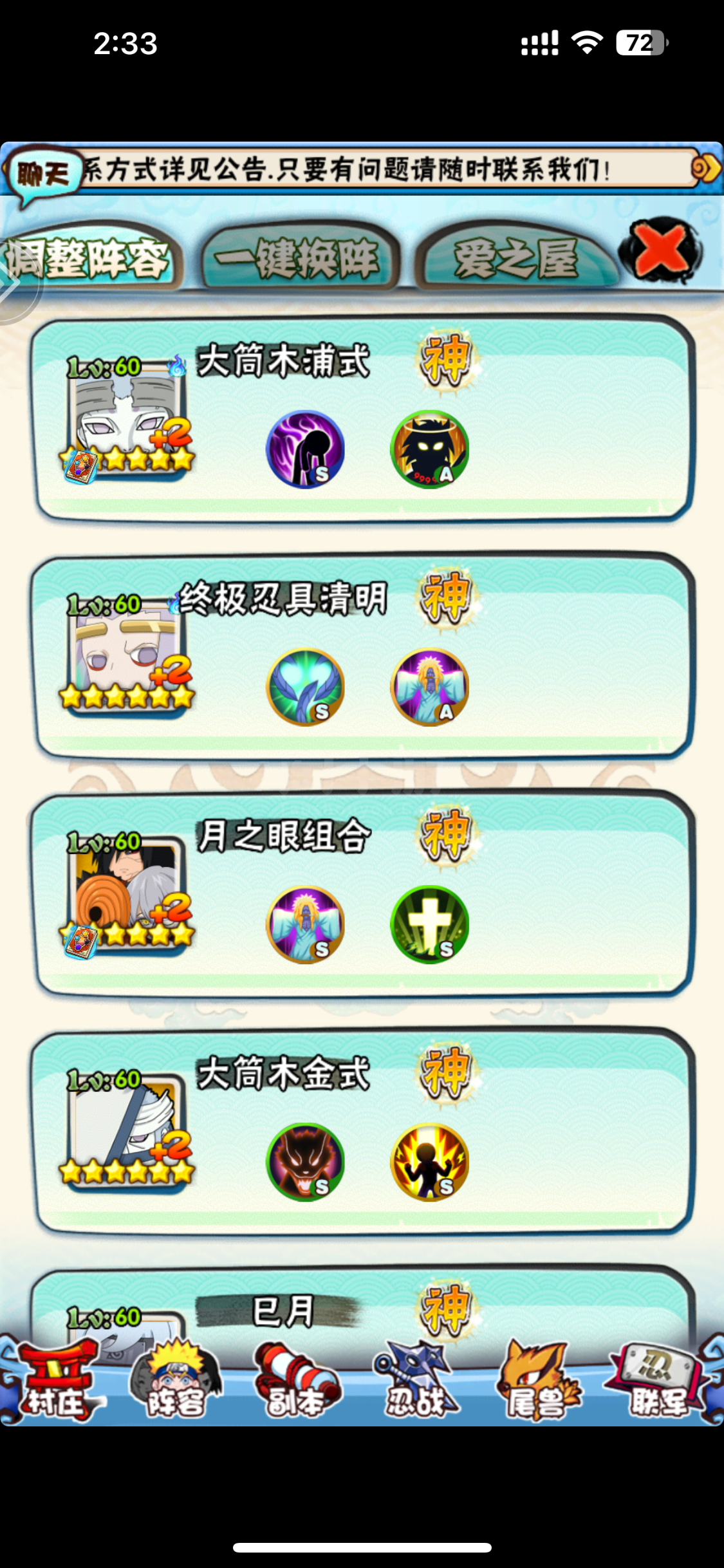Open 忍战 in bottom navigation
Image resolution: width=724 pixels, height=1568 pixels.
click(417, 1379)
